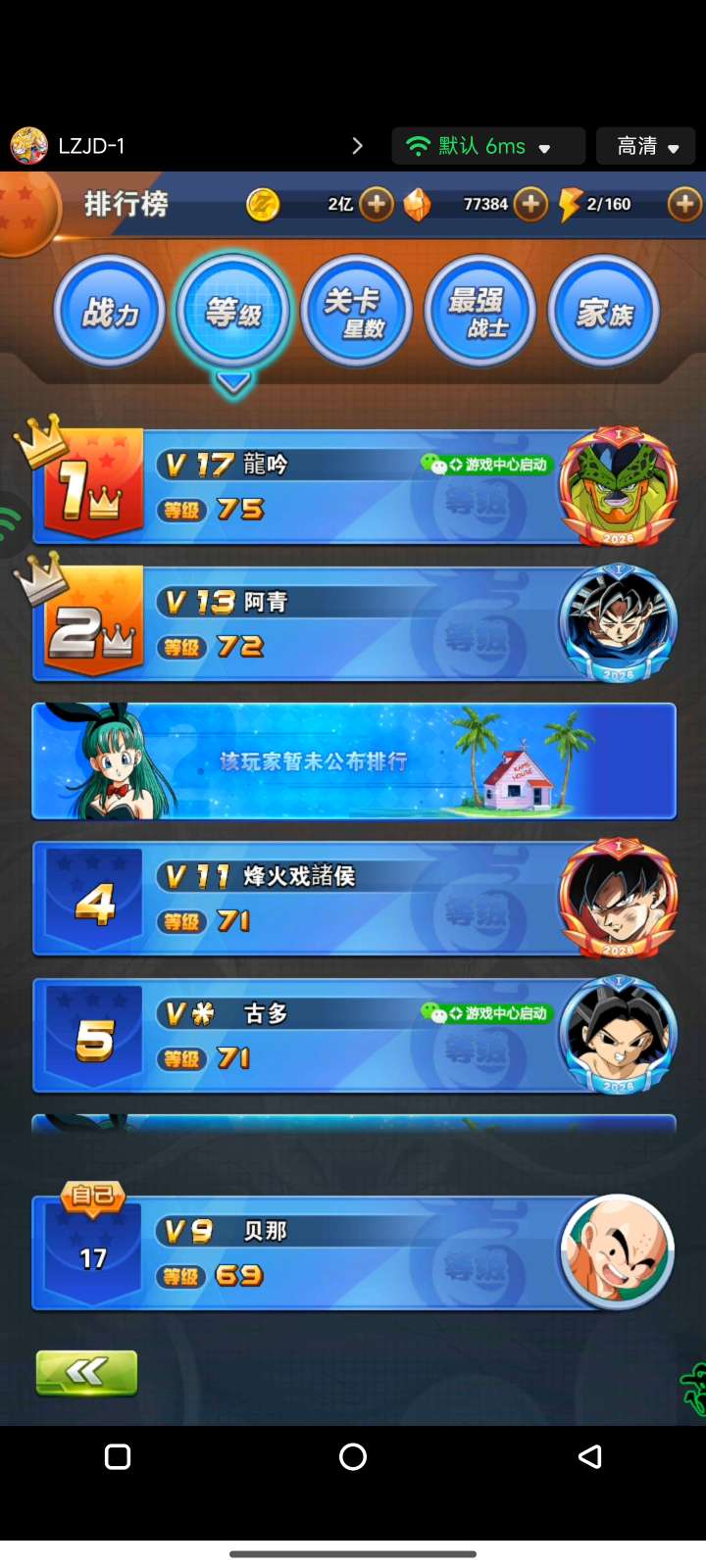Open the 关卡星数 ranking tab

click(x=356, y=312)
